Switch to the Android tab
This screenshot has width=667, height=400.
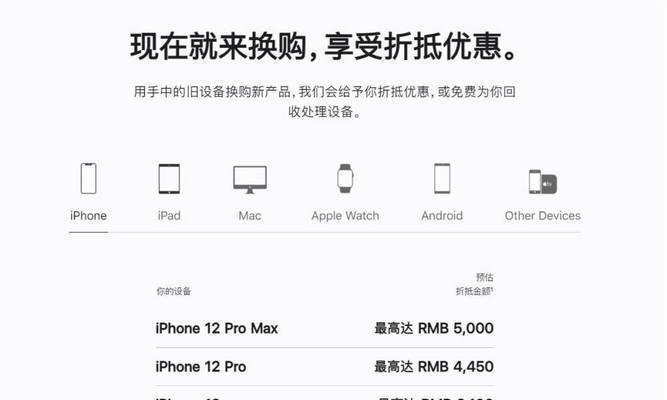tap(442, 193)
